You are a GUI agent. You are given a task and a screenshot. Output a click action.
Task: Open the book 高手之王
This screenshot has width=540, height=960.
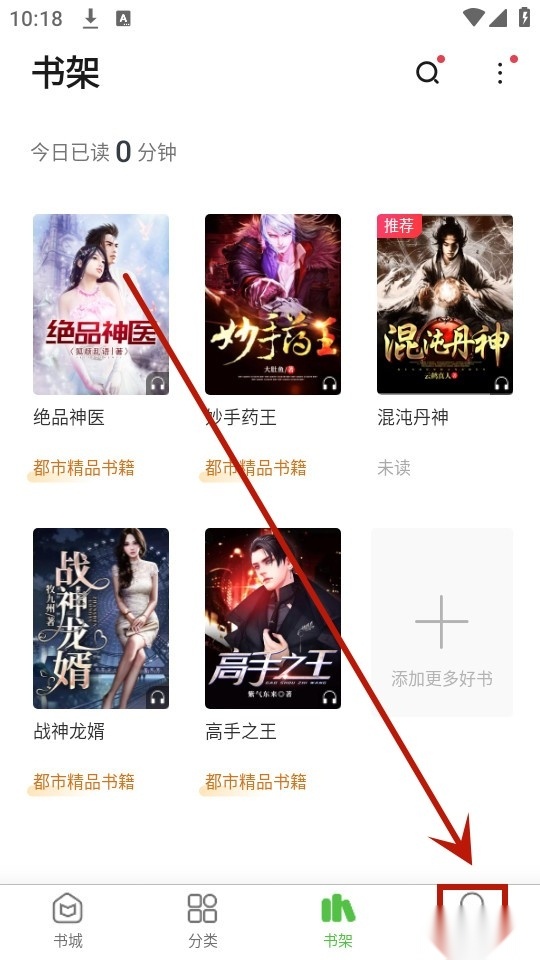pos(272,618)
